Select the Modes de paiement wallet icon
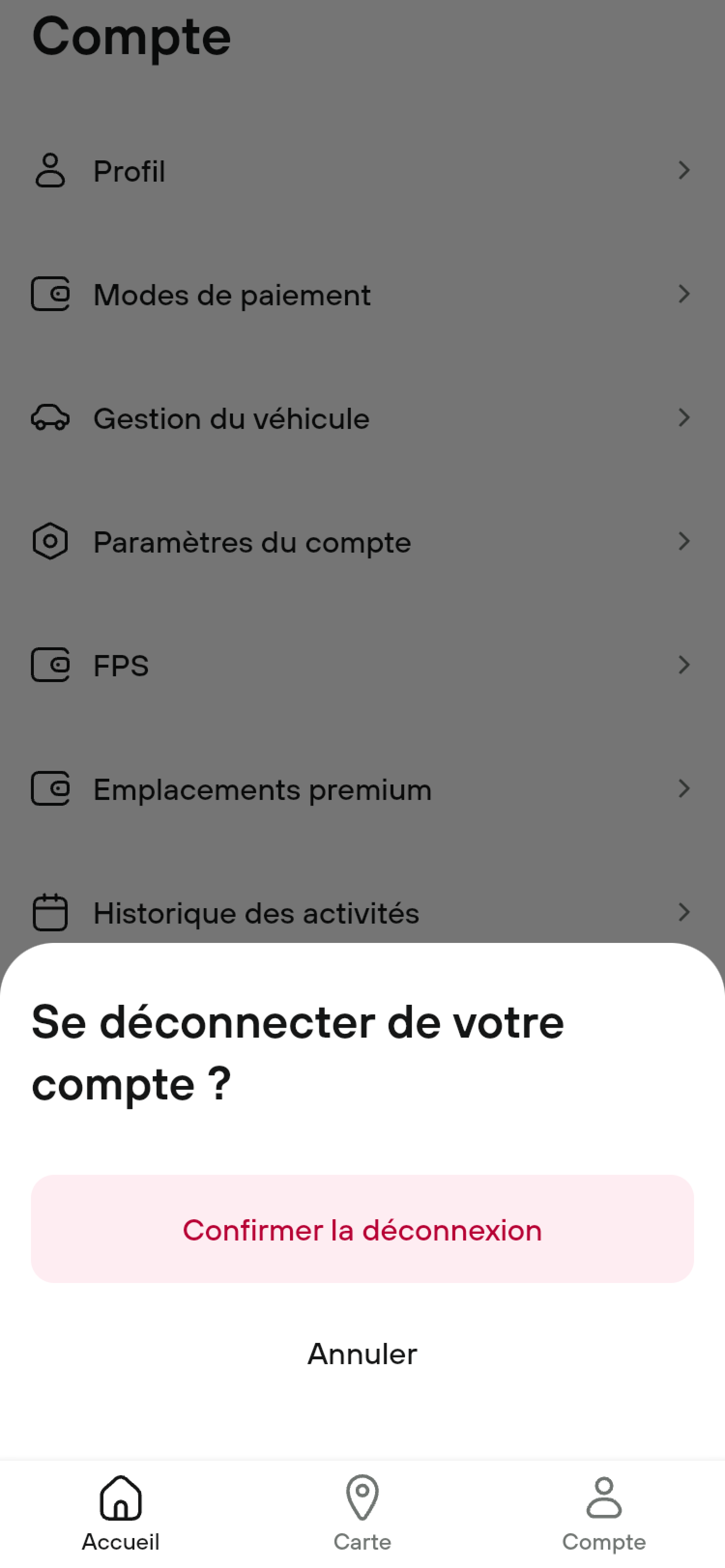Image resolution: width=725 pixels, height=1568 pixels. (51, 295)
